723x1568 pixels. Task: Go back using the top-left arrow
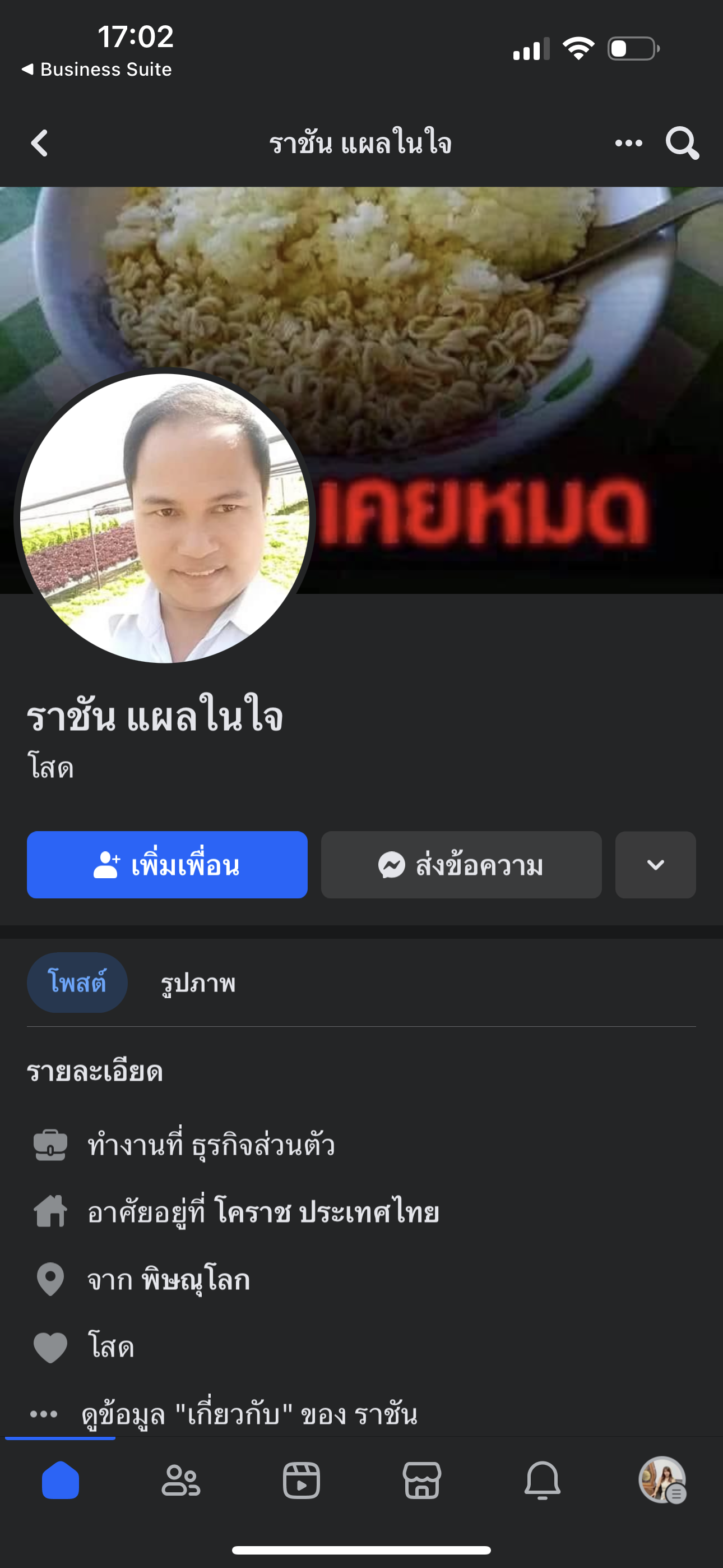point(40,144)
